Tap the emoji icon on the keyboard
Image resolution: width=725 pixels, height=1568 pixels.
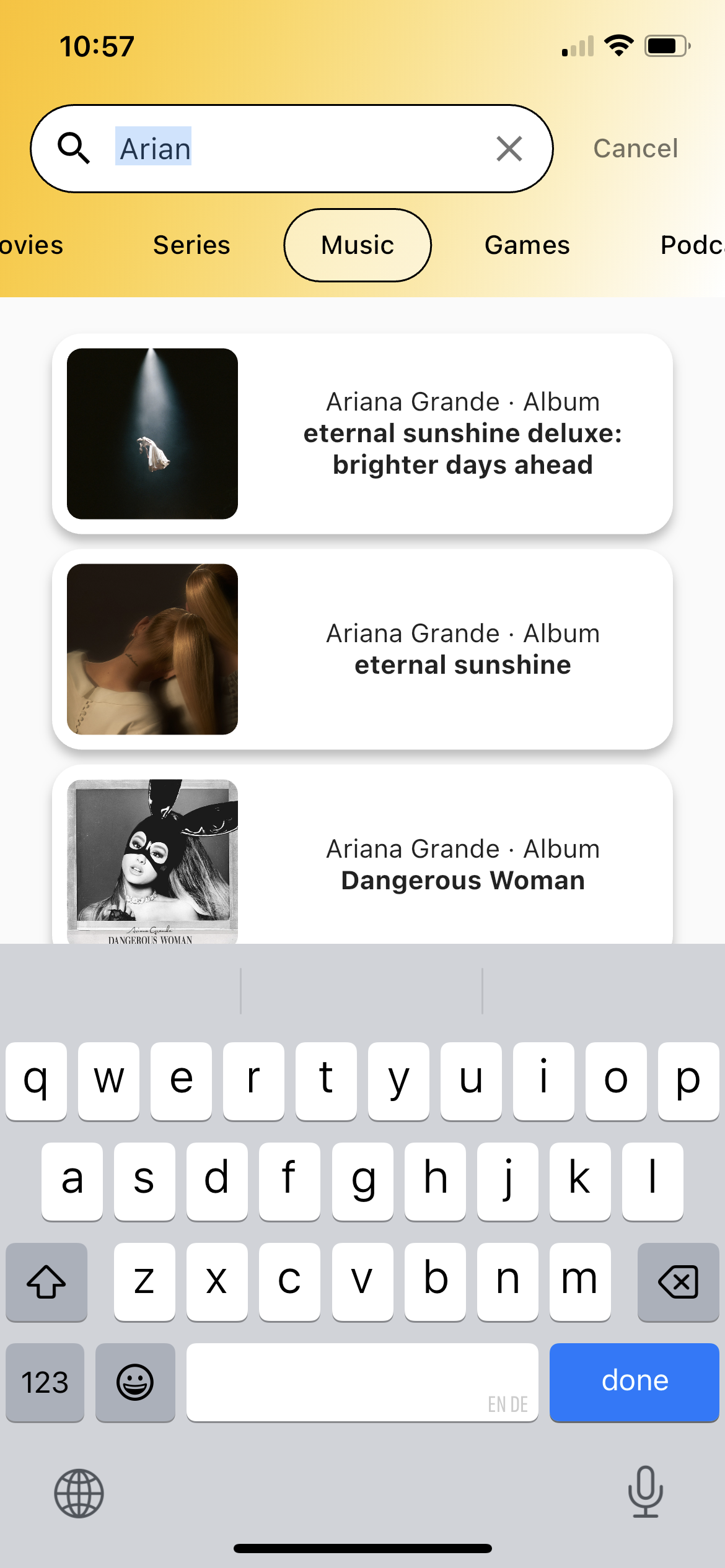135,1382
